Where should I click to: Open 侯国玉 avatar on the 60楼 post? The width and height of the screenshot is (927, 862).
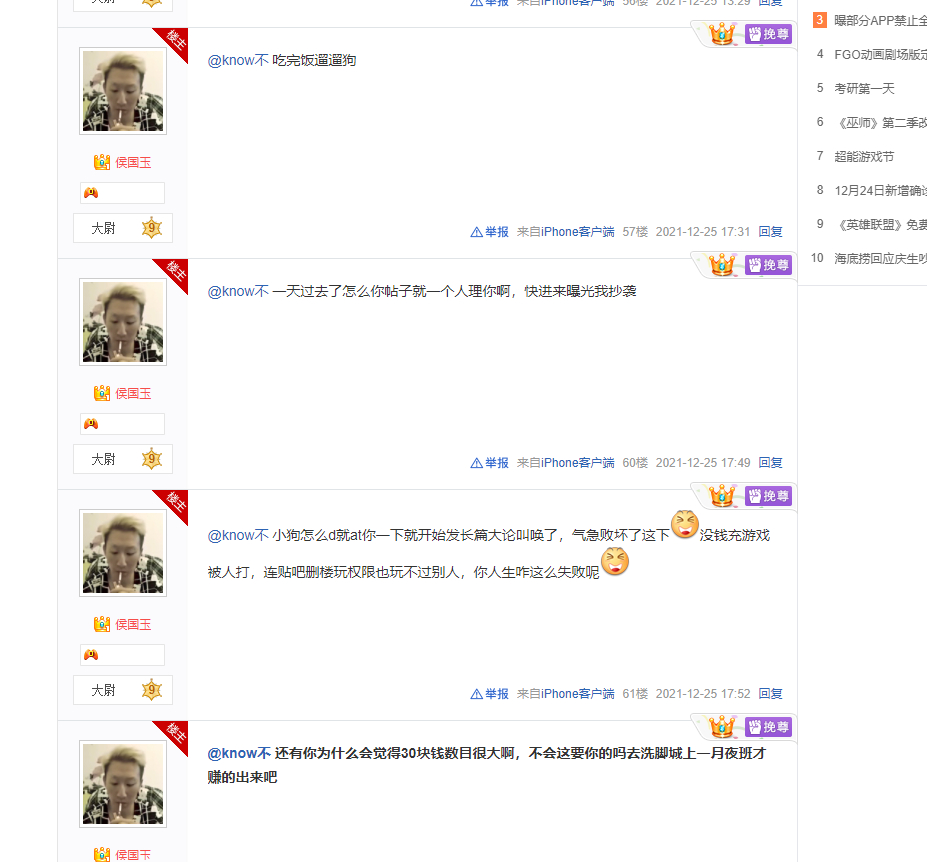tap(123, 321)
